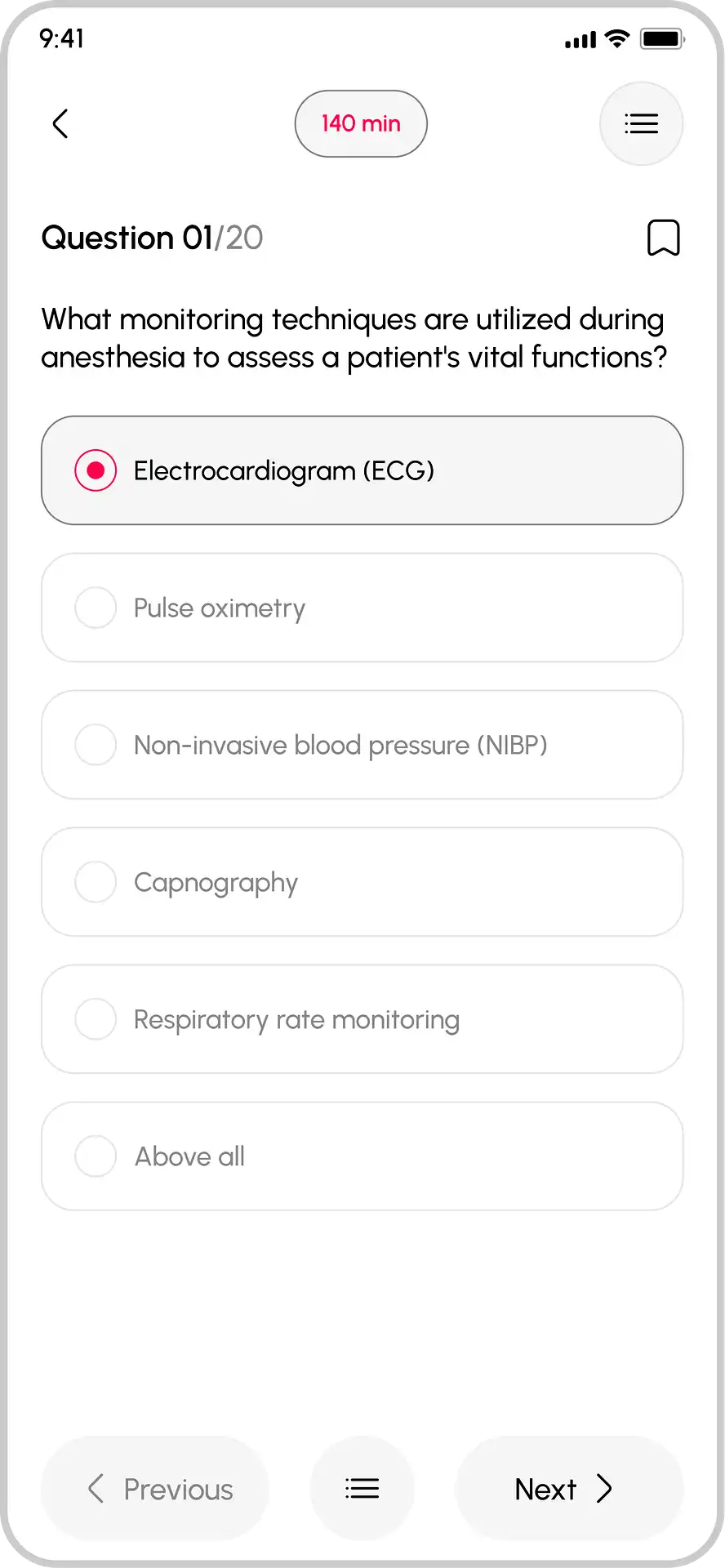Tap the battery icon in the status bar
This screenshot has height=1568, width=725.
coord(663,38)
